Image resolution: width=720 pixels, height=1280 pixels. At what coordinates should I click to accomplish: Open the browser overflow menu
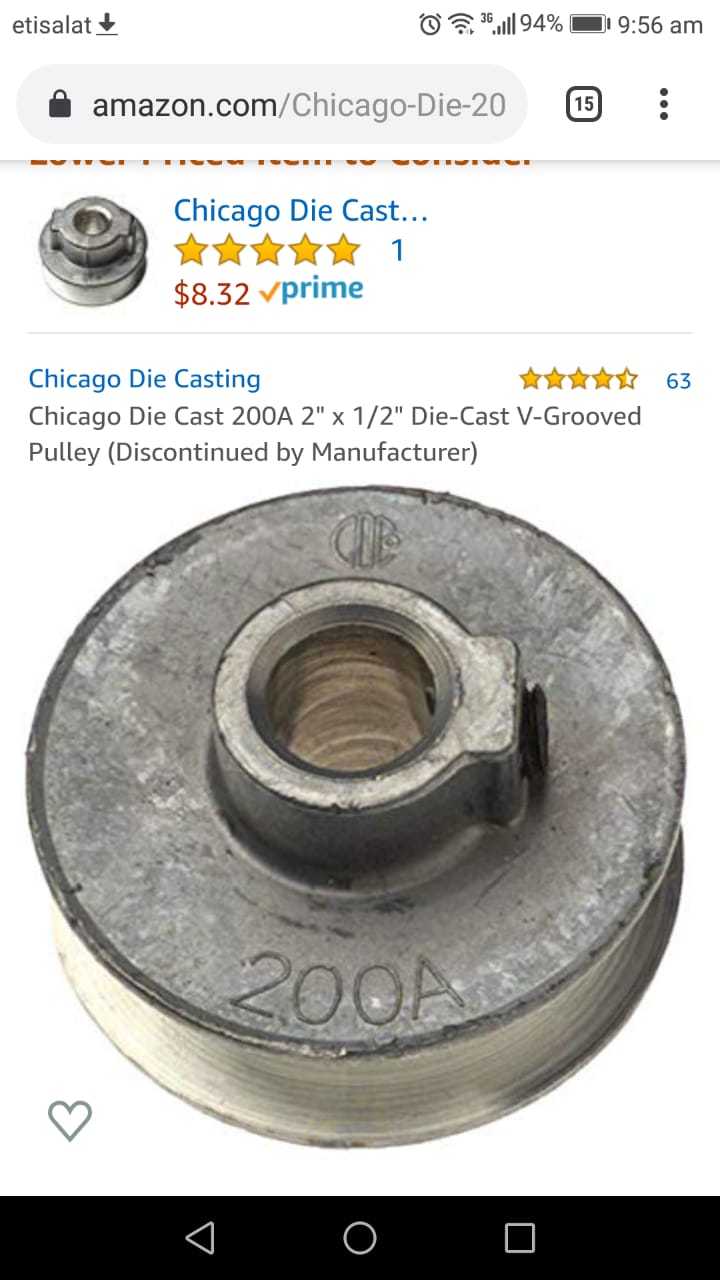point(664,104)
